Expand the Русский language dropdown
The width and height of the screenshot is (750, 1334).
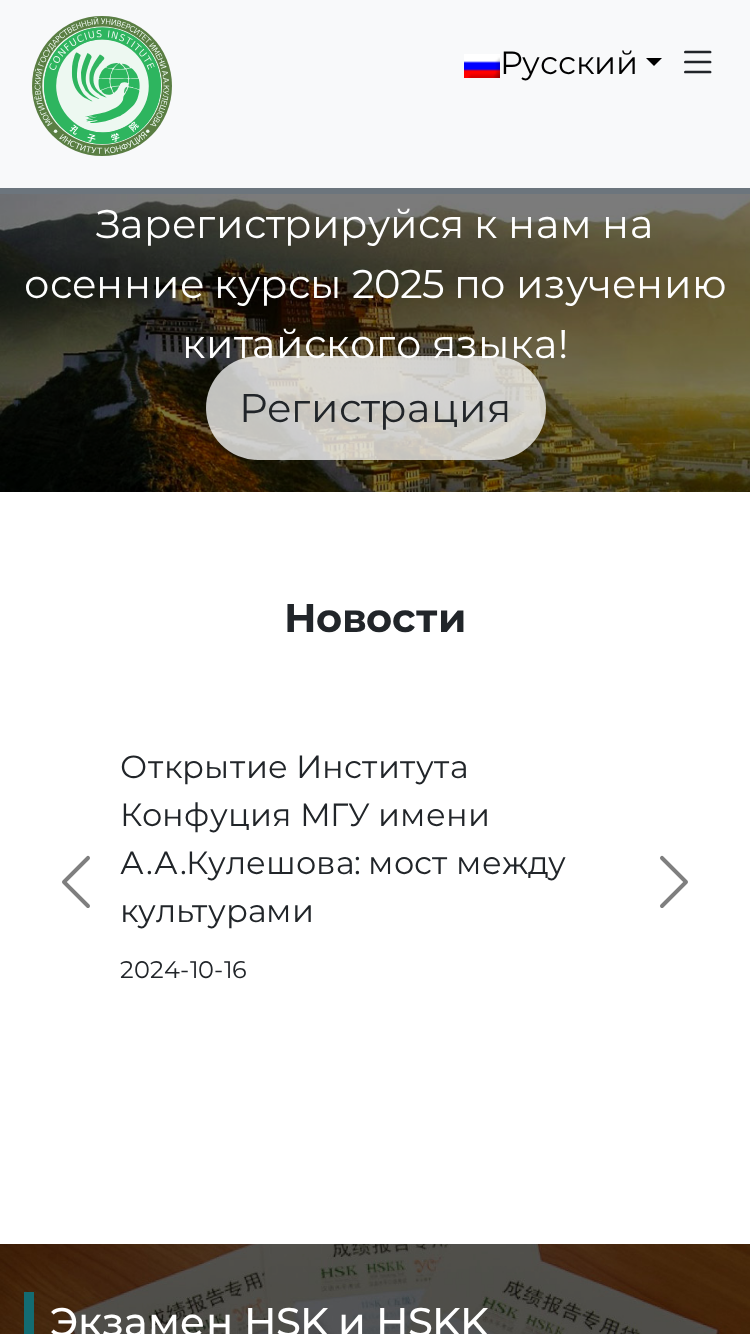pyautogui.click(x=563, y=63)
